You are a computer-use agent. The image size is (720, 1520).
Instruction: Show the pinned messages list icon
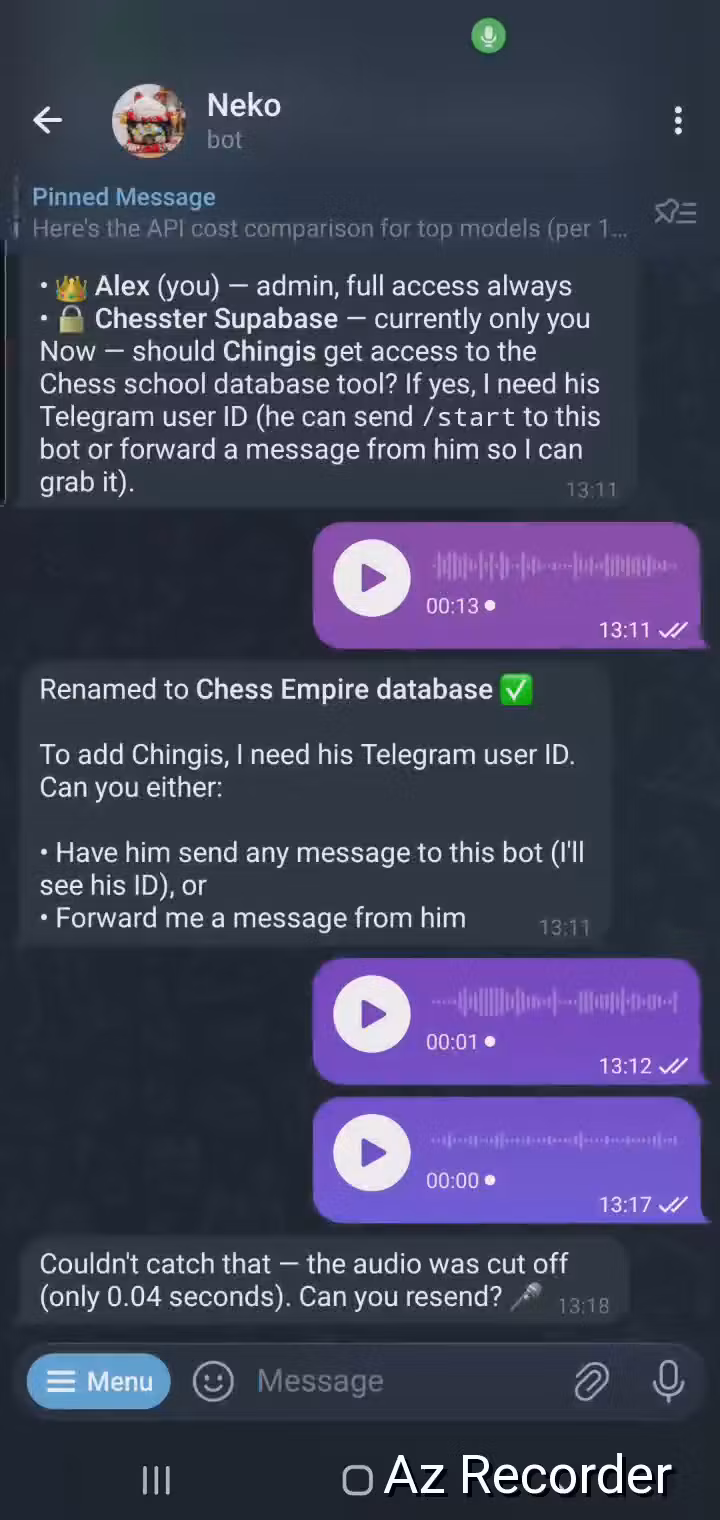675,212
